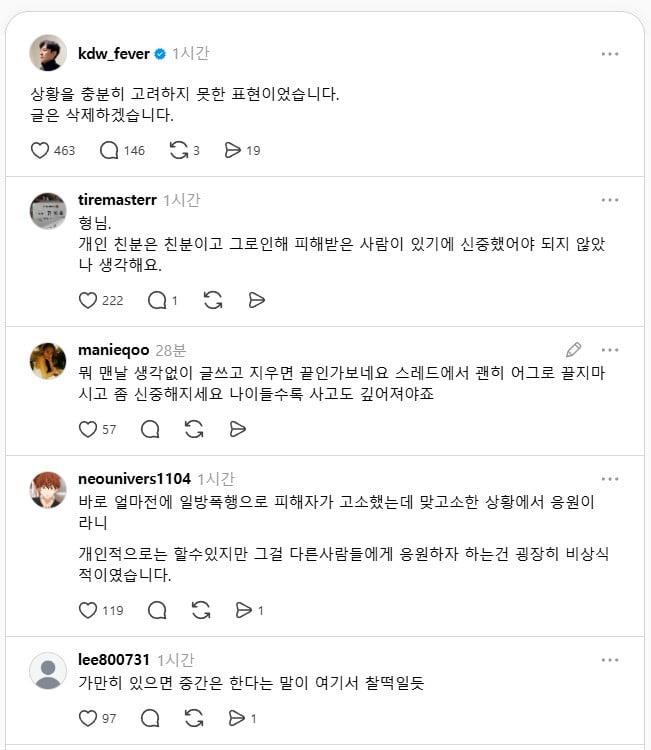
Task: Share neounivers1104's reply
Action: (x=241, y=610)
